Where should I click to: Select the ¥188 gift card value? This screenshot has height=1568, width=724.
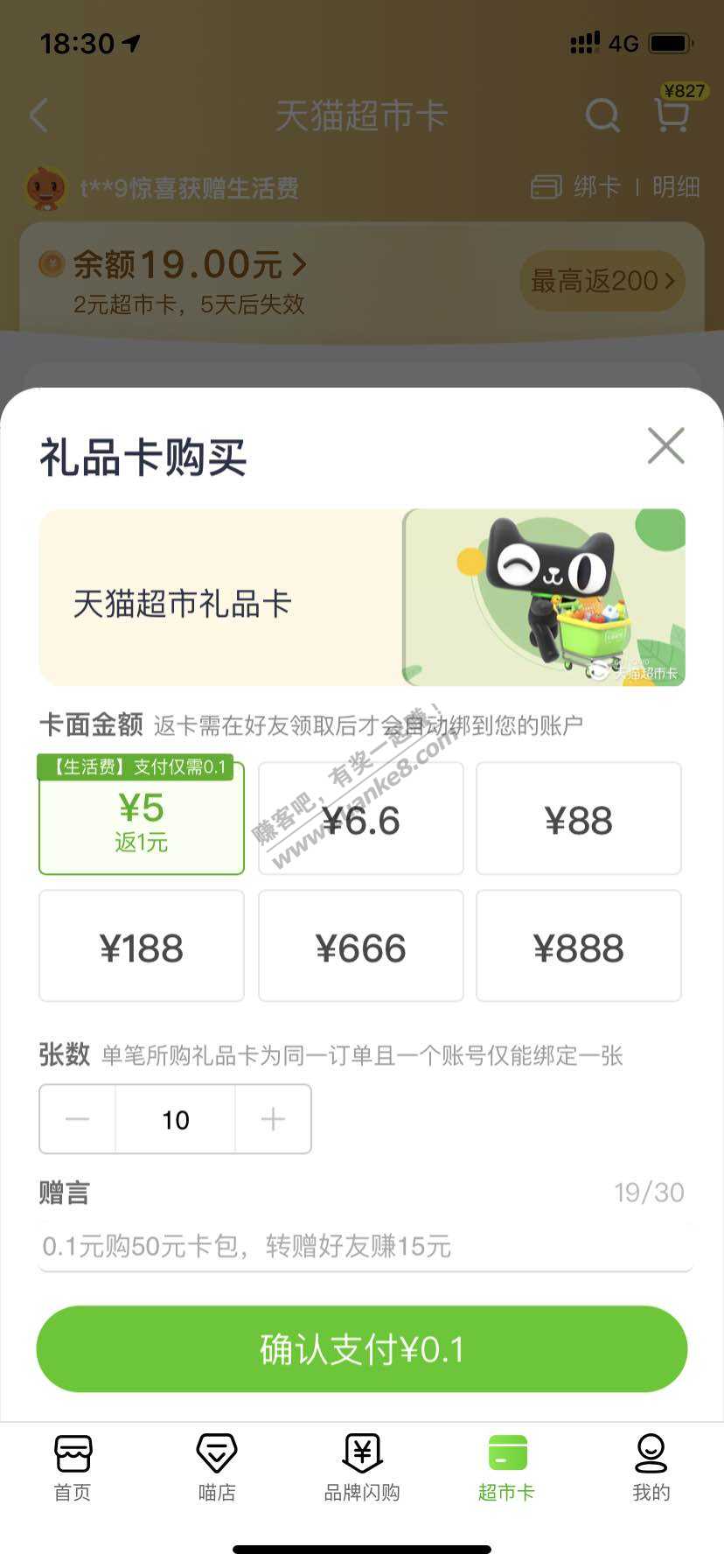(142, 947)
